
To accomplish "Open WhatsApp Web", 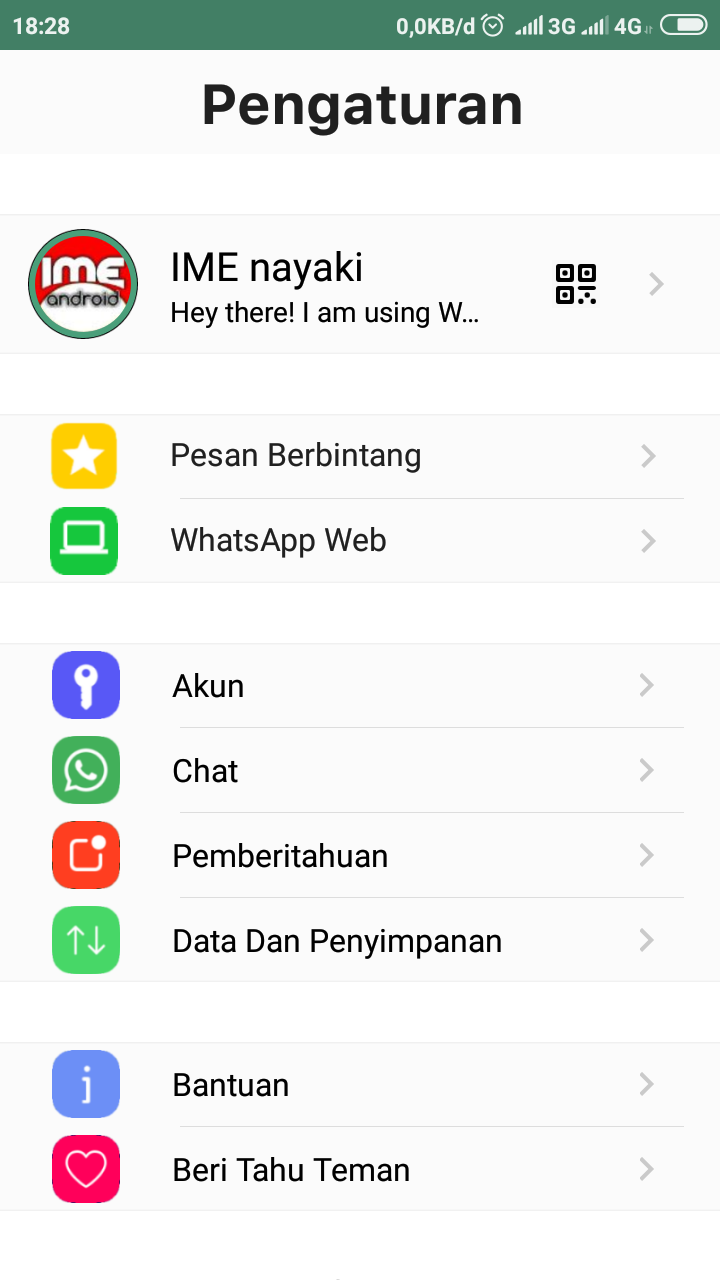I will 360,541.
